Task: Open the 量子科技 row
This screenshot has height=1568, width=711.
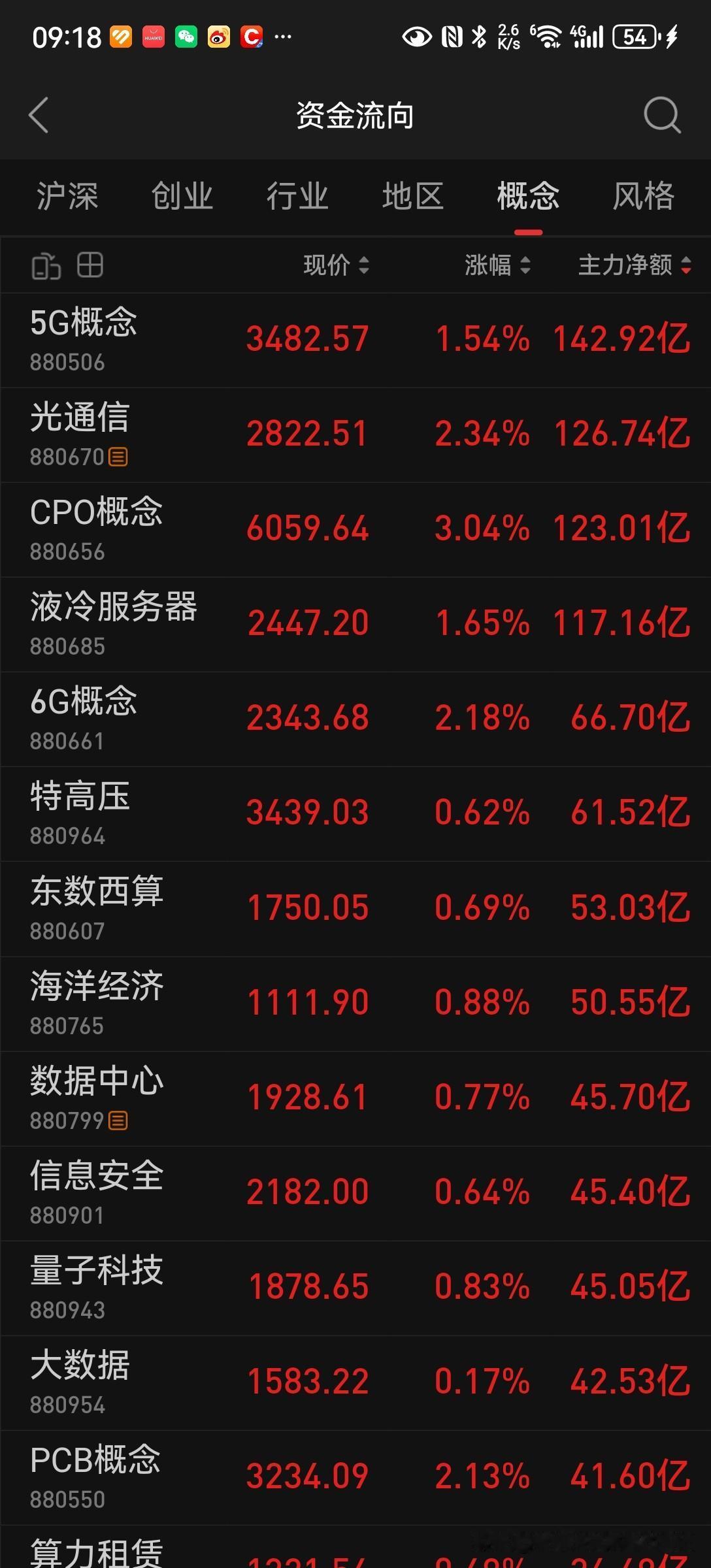Action: coord(355,1288)
